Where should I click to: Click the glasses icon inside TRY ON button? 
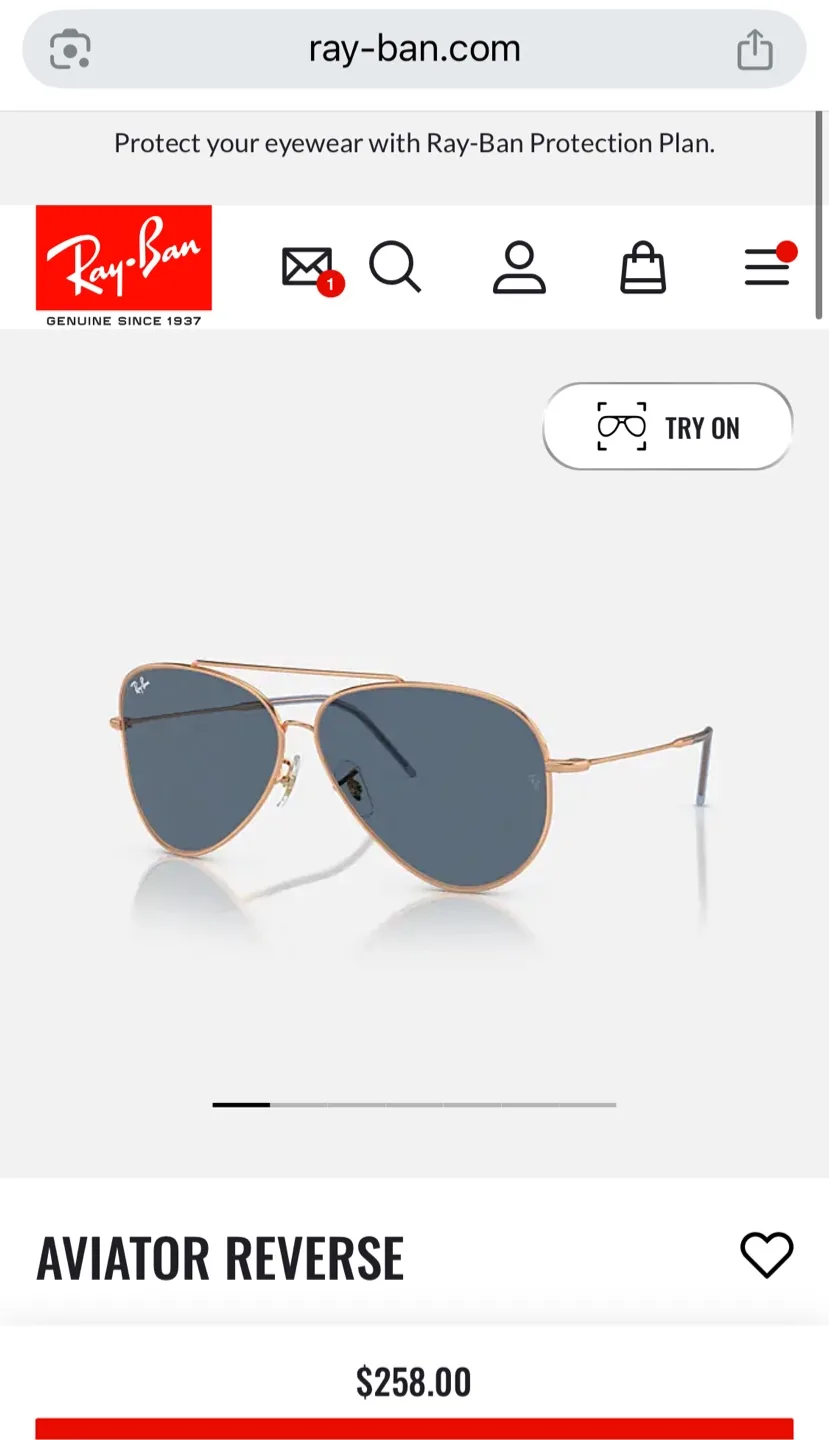point(620,426)
